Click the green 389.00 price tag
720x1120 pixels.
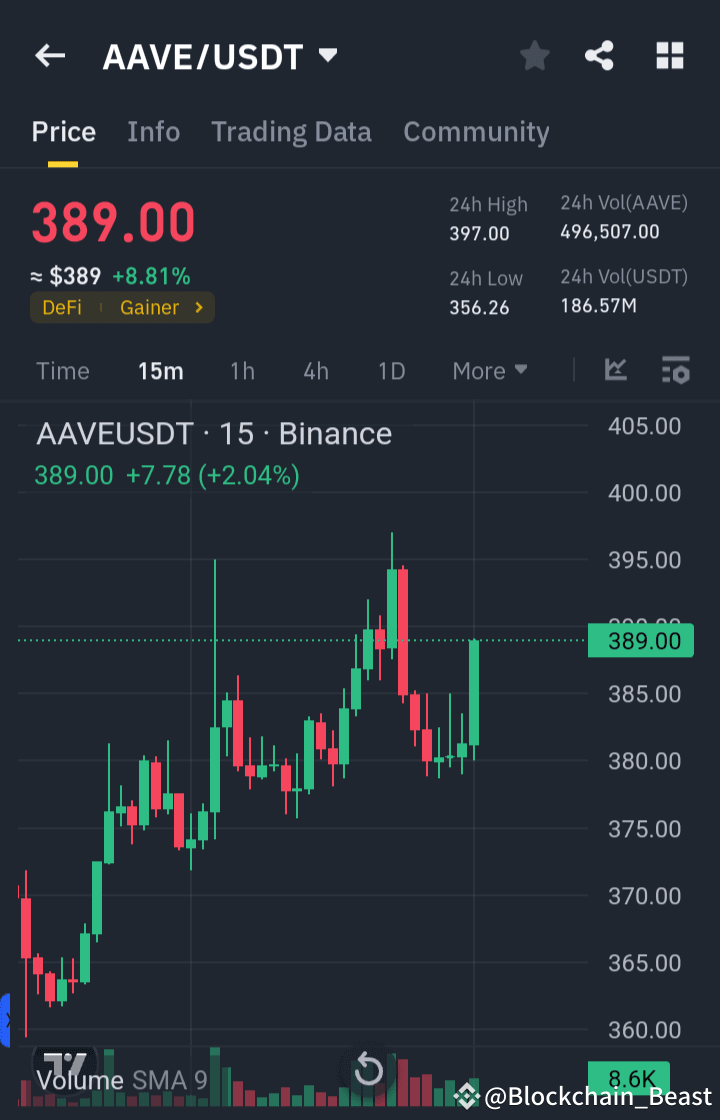(x=640, y=640)
